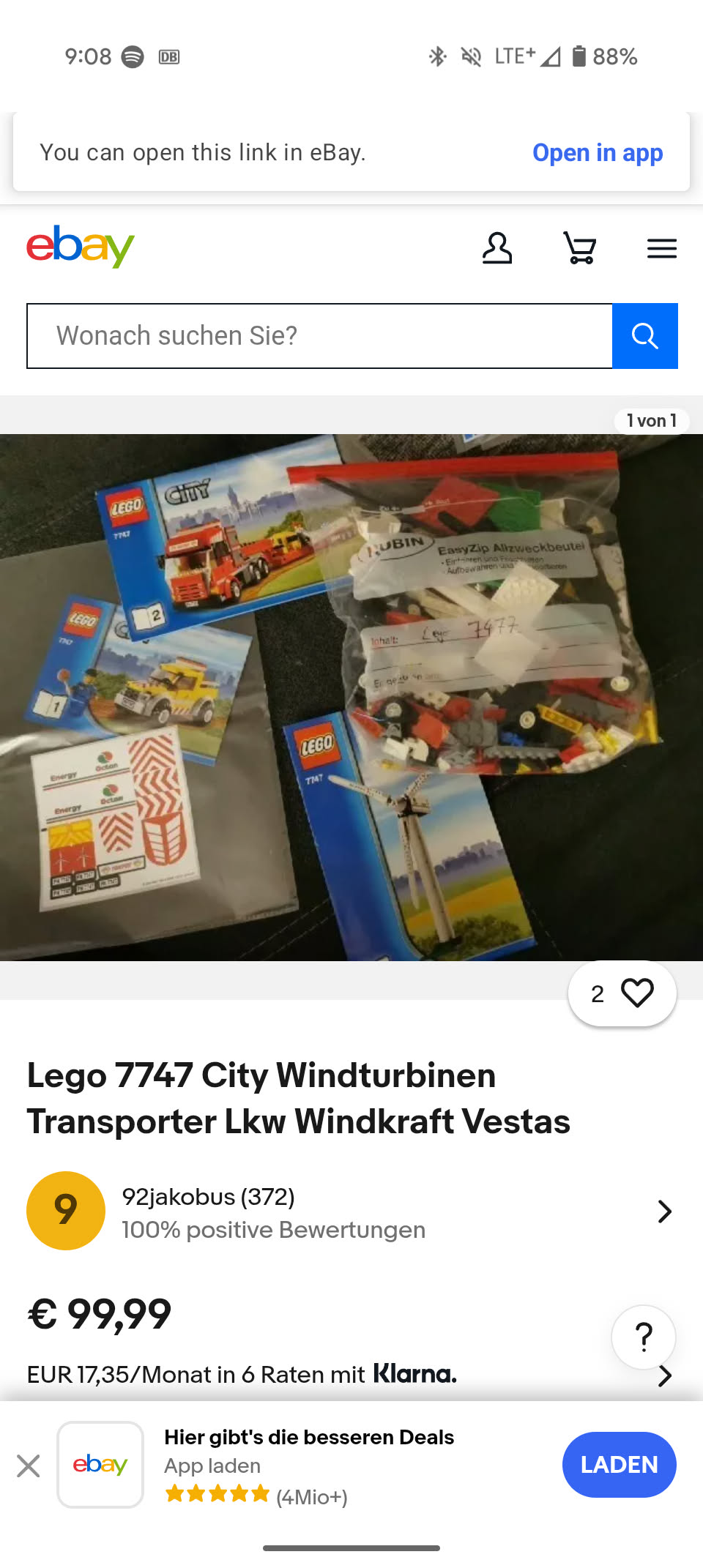Tap Open in app link
703x1568 pixels.
pos(597,153)
